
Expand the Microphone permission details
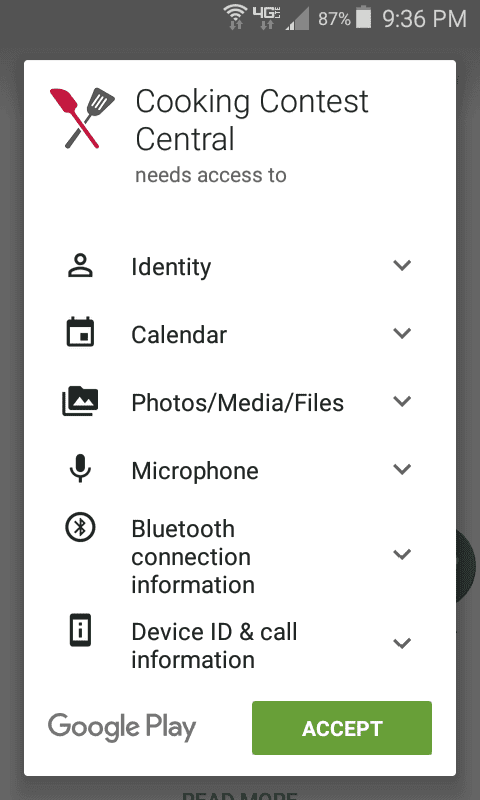click(x=402, y=469)
